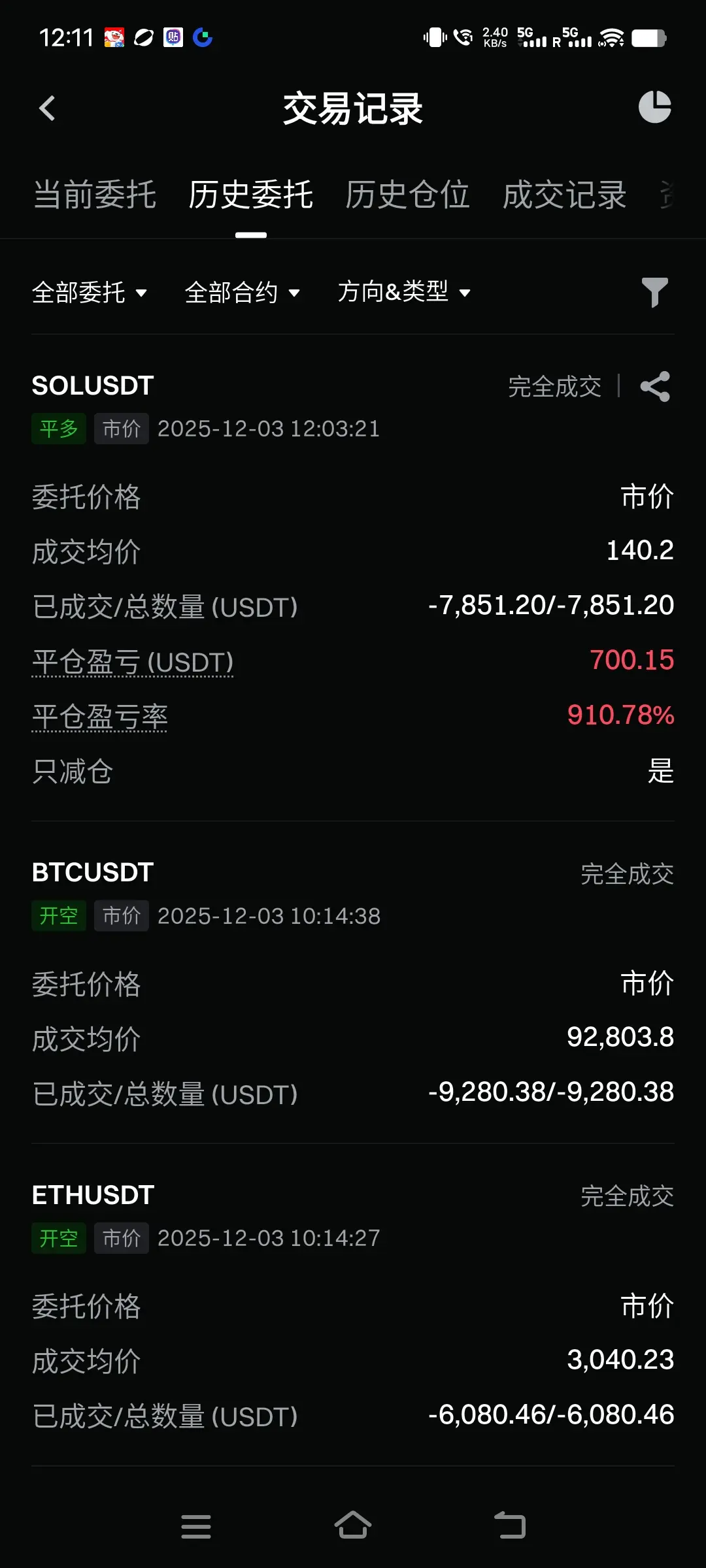The width and height of the screenshot is (706, 1568).
Task: Tap the underlined 平仓盈亏 (USDT) label
Action: (133, 662)
